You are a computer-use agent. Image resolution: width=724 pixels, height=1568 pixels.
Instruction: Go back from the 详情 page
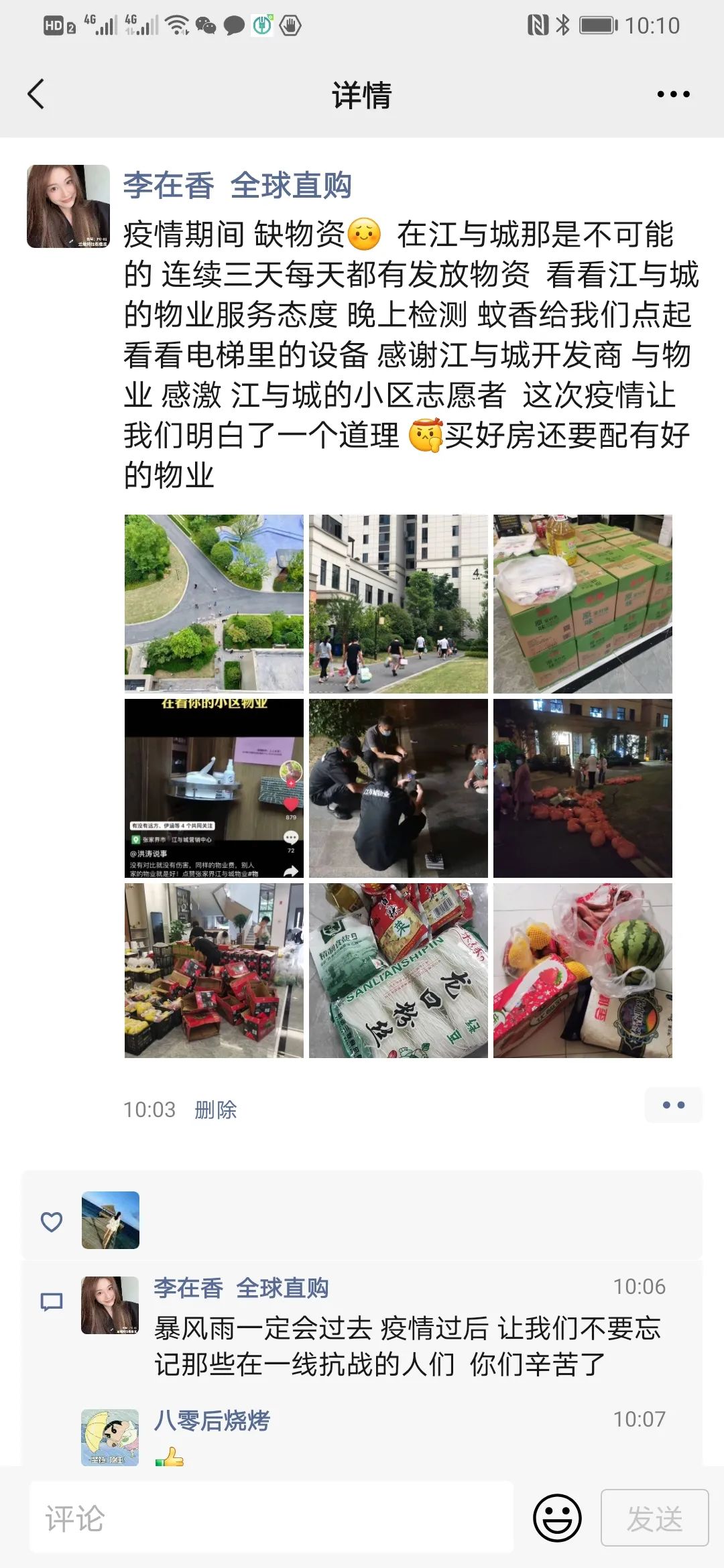pos(37,94)
